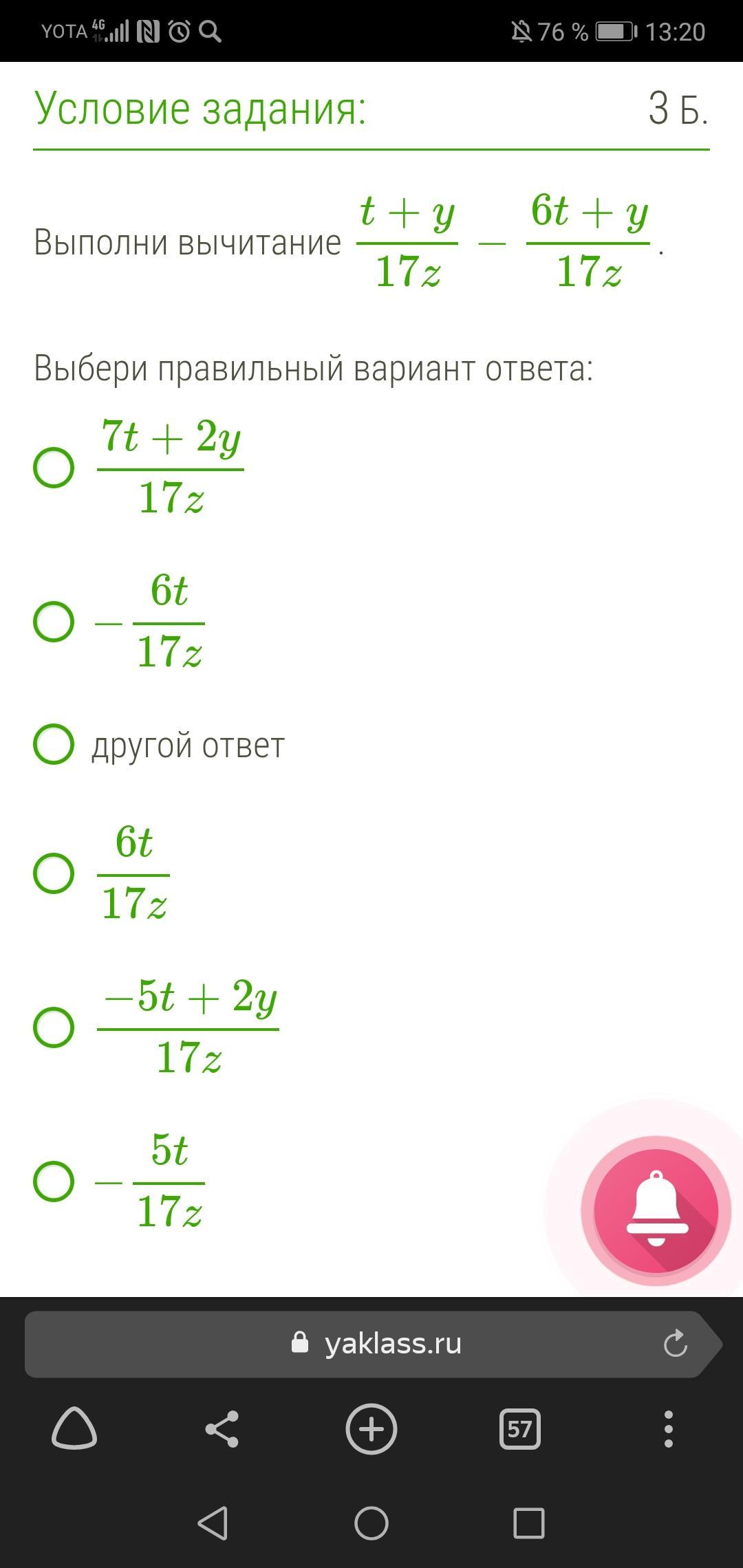Screen dimensions: 743x1568
Task: Pick the positive 6t/17z answer
Action: coord(54,873)
